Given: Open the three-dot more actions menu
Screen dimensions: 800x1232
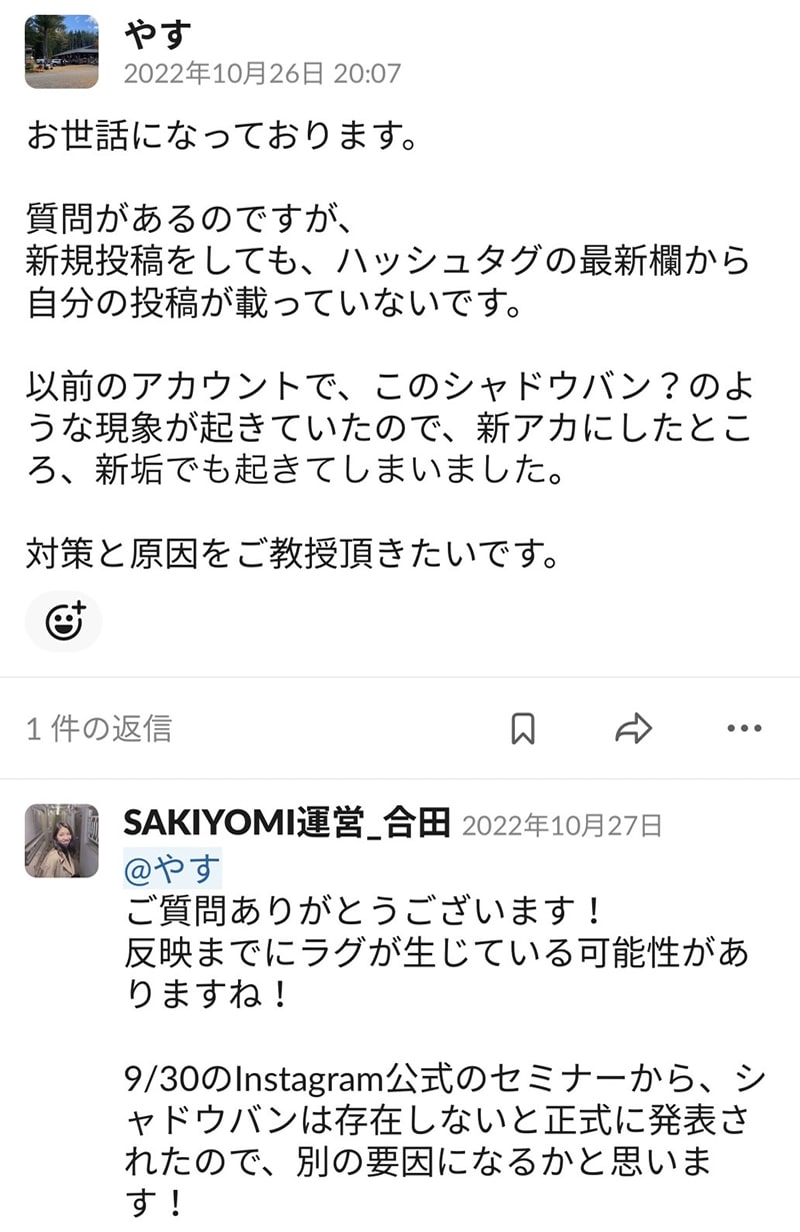Looking at the screenshot, I should (x=744, y=729).
